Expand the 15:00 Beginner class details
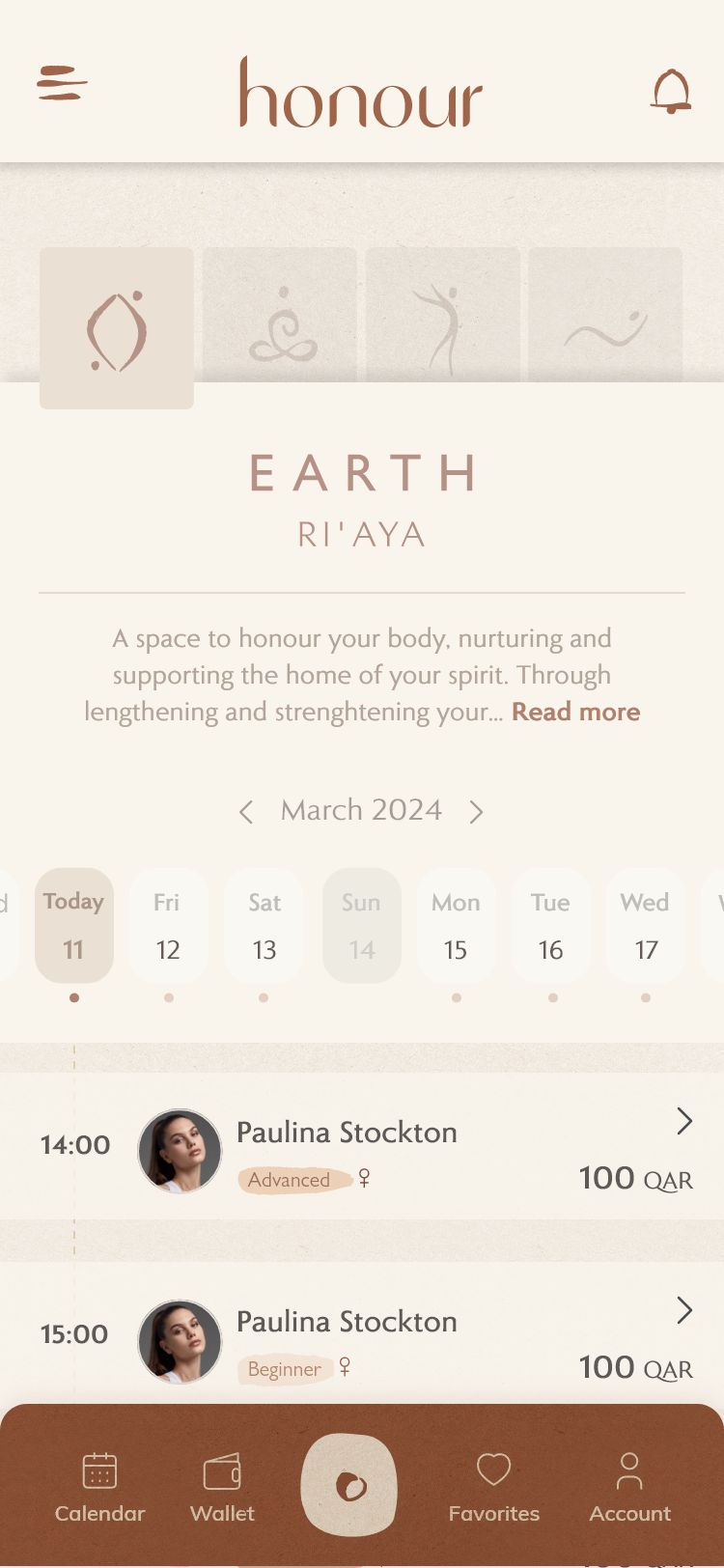Screen dimensions: 724x1568 pos(685,1311)
